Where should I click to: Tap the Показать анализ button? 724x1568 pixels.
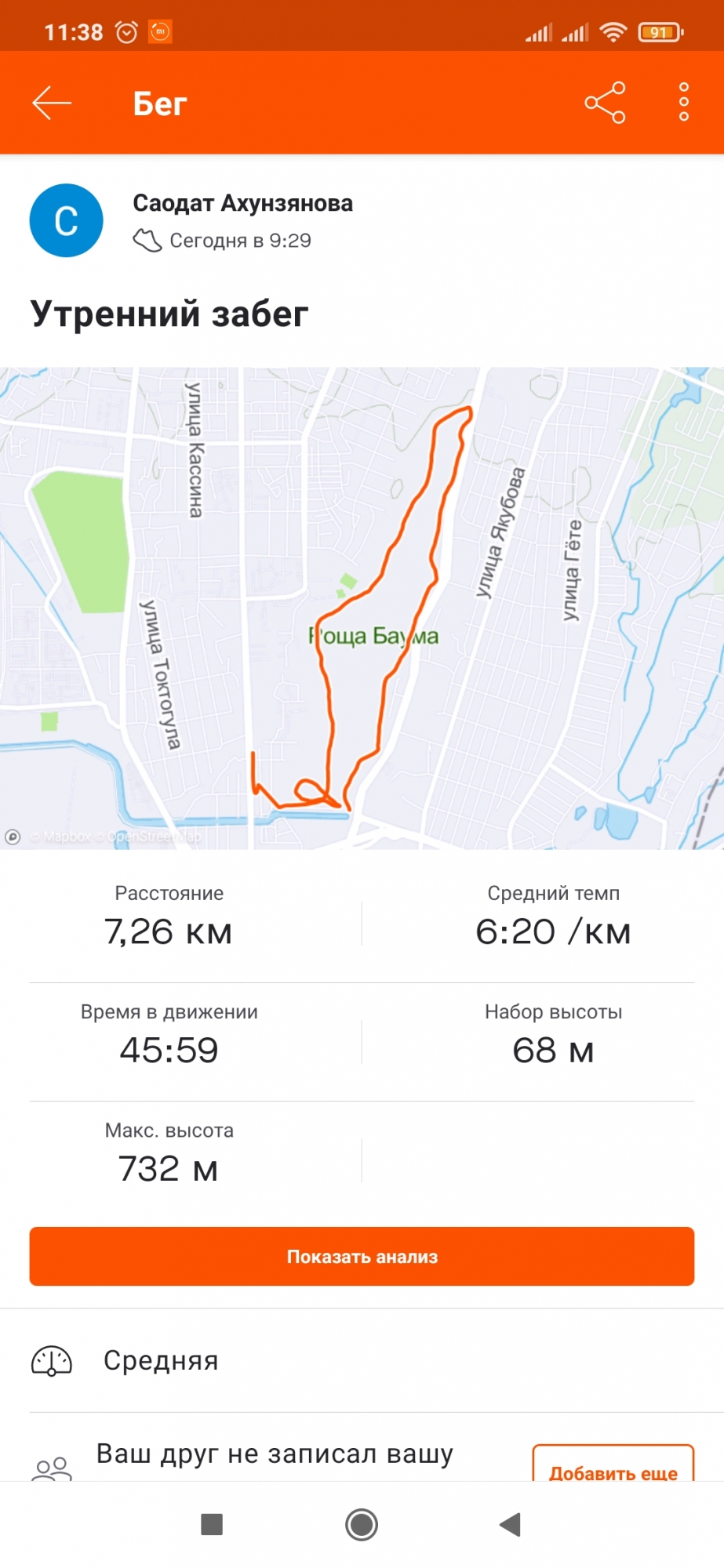362,1256
